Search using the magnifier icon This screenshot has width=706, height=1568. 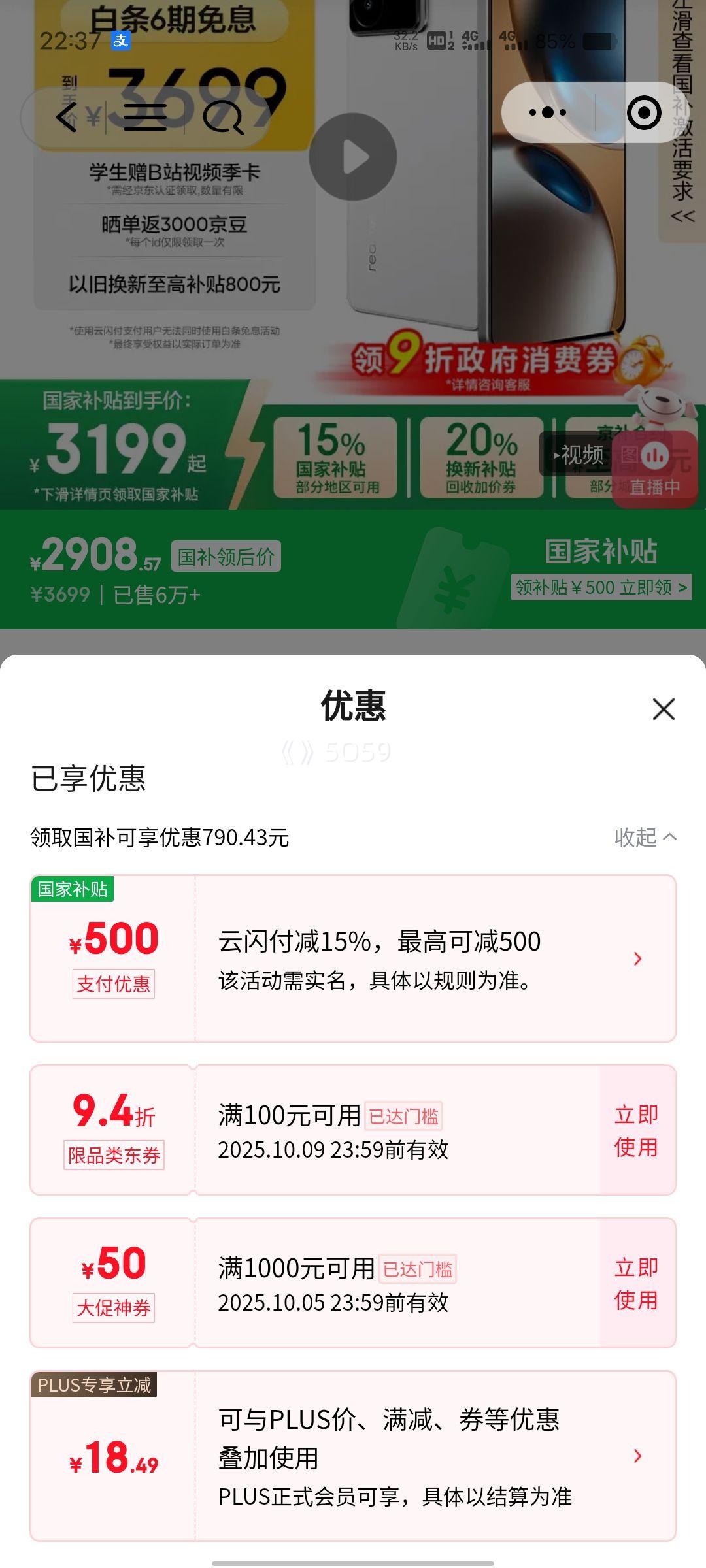[x=223, y=119]
